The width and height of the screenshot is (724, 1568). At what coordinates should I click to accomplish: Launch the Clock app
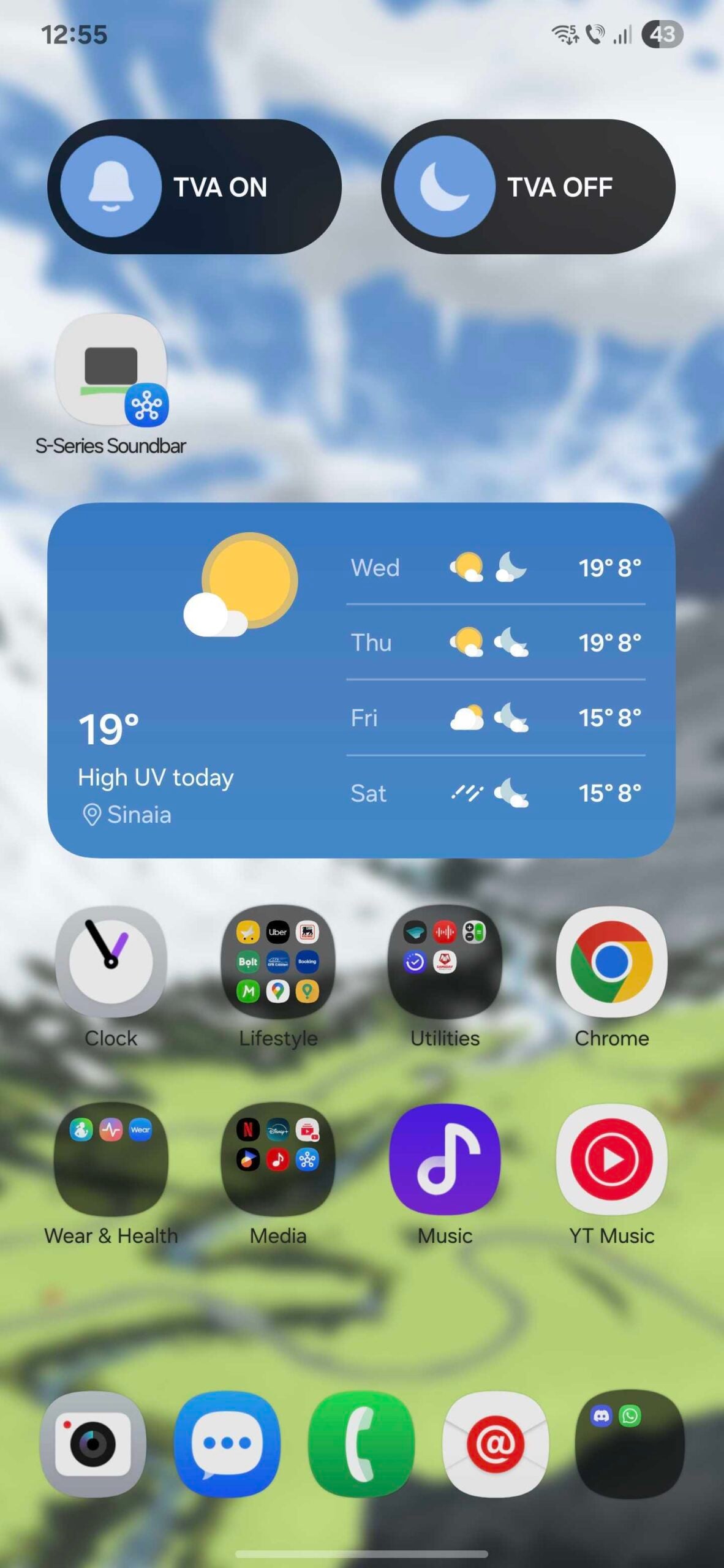(111, 962)
